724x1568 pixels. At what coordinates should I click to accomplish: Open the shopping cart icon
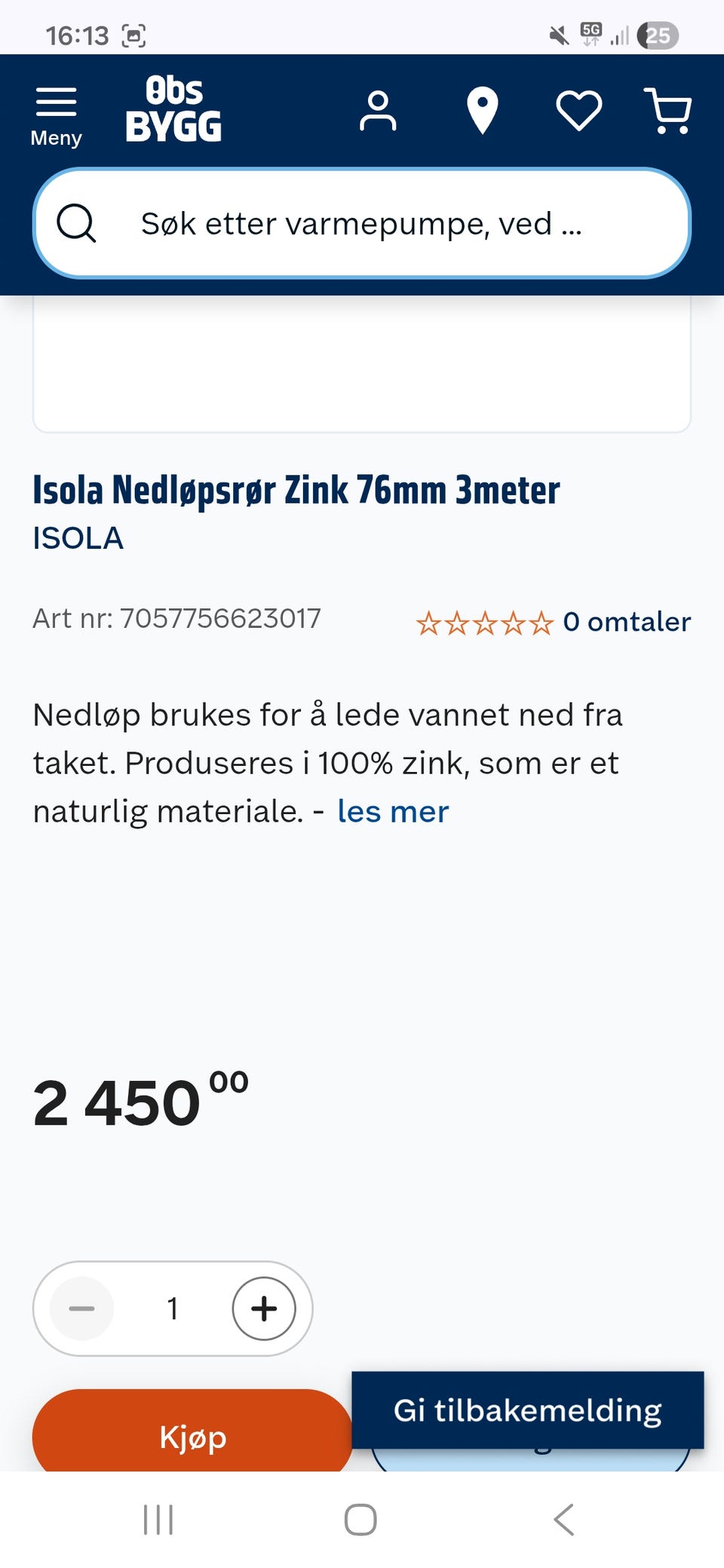[x=668, y=110]
